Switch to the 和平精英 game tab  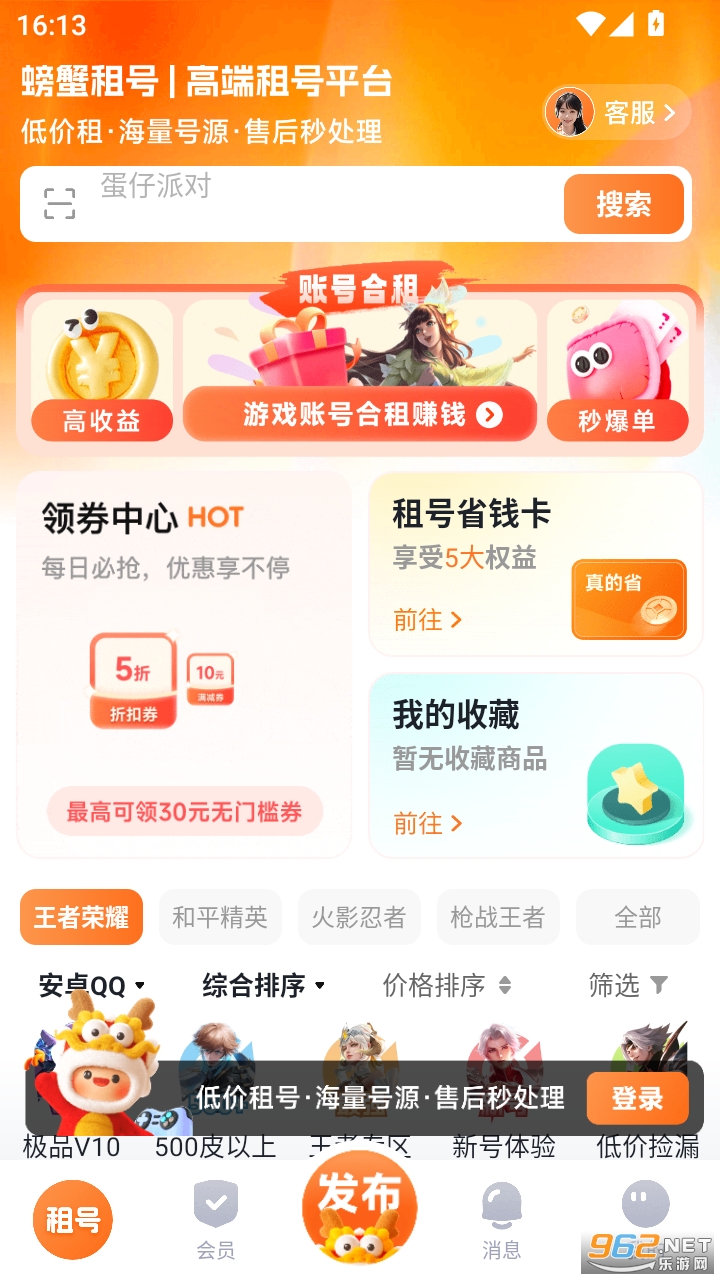tap(220, 917)
